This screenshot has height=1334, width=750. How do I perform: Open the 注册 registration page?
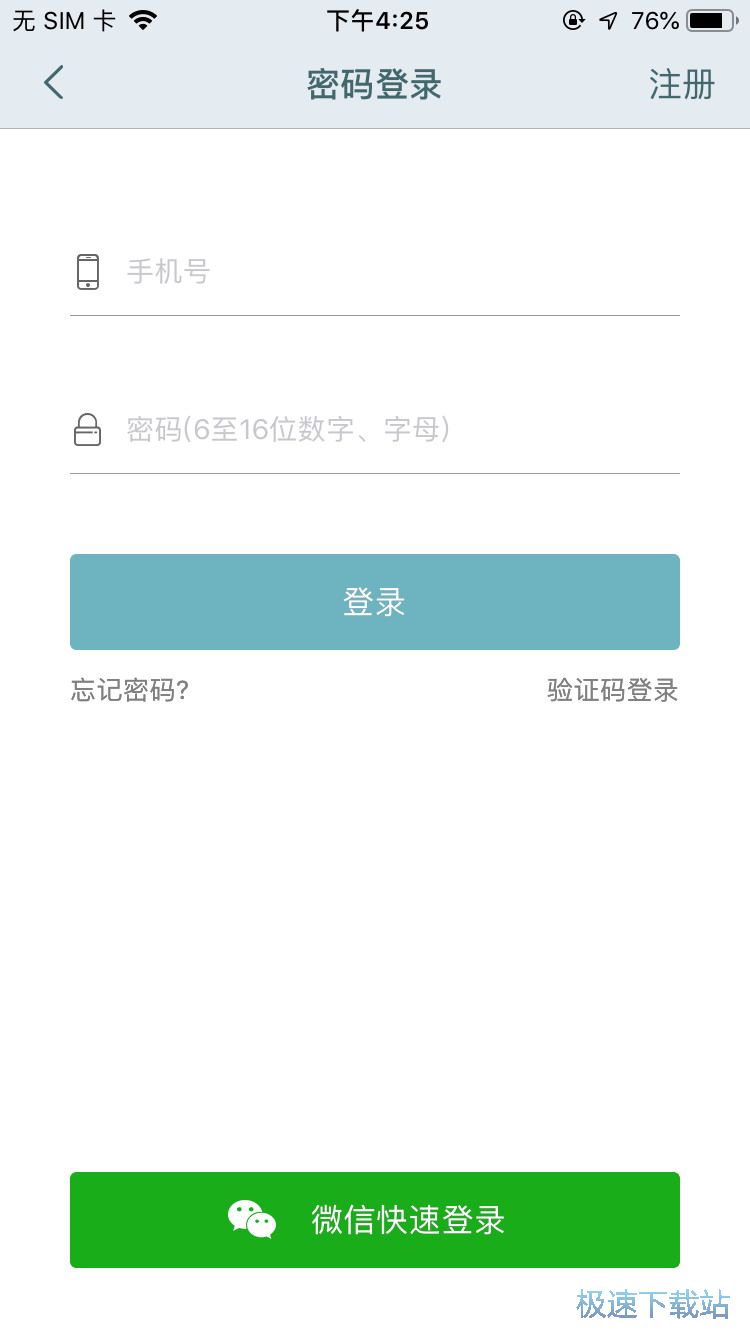[x=682, y=84]
